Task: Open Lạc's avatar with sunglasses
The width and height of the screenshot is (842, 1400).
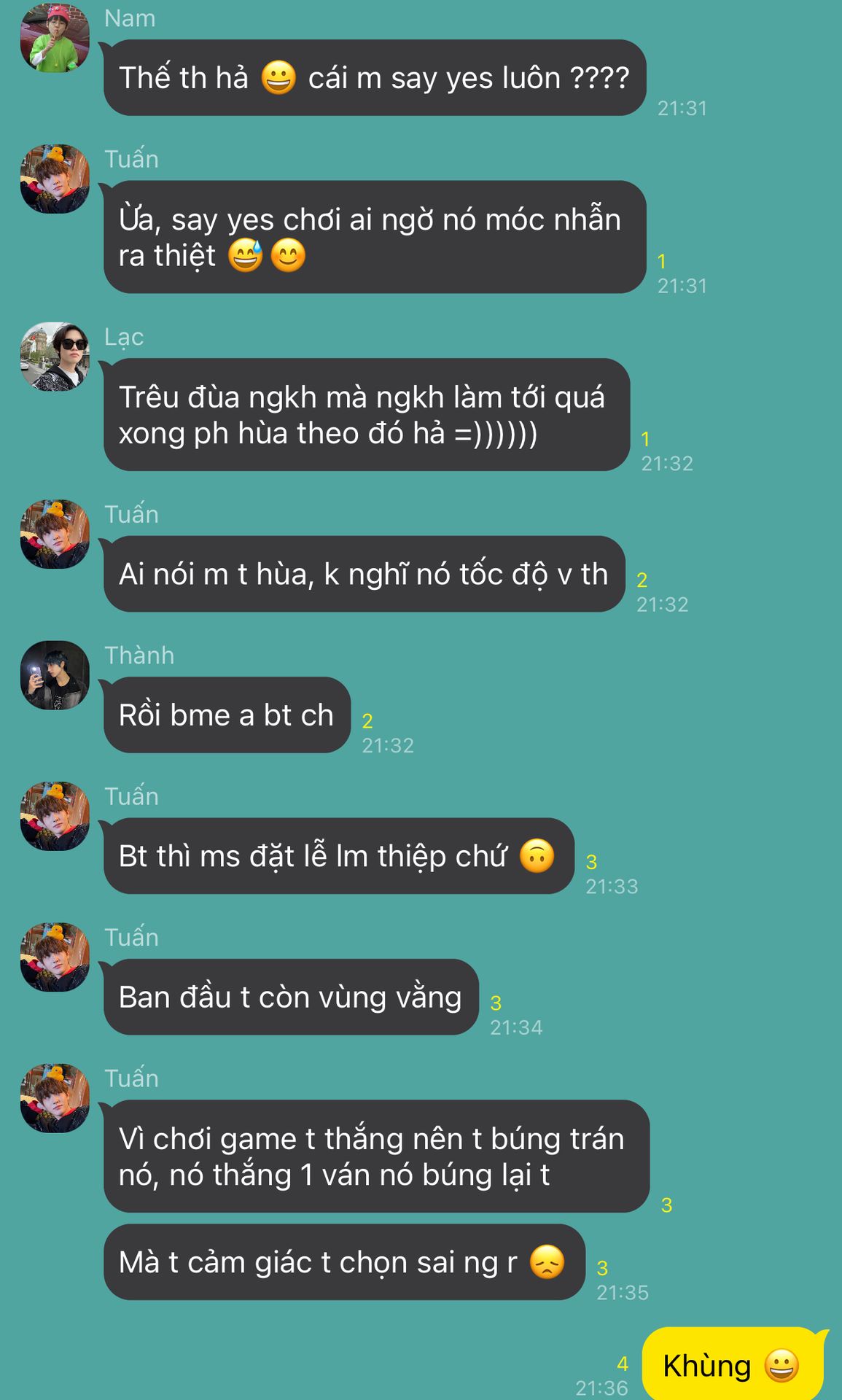Action: pos(55,357)
